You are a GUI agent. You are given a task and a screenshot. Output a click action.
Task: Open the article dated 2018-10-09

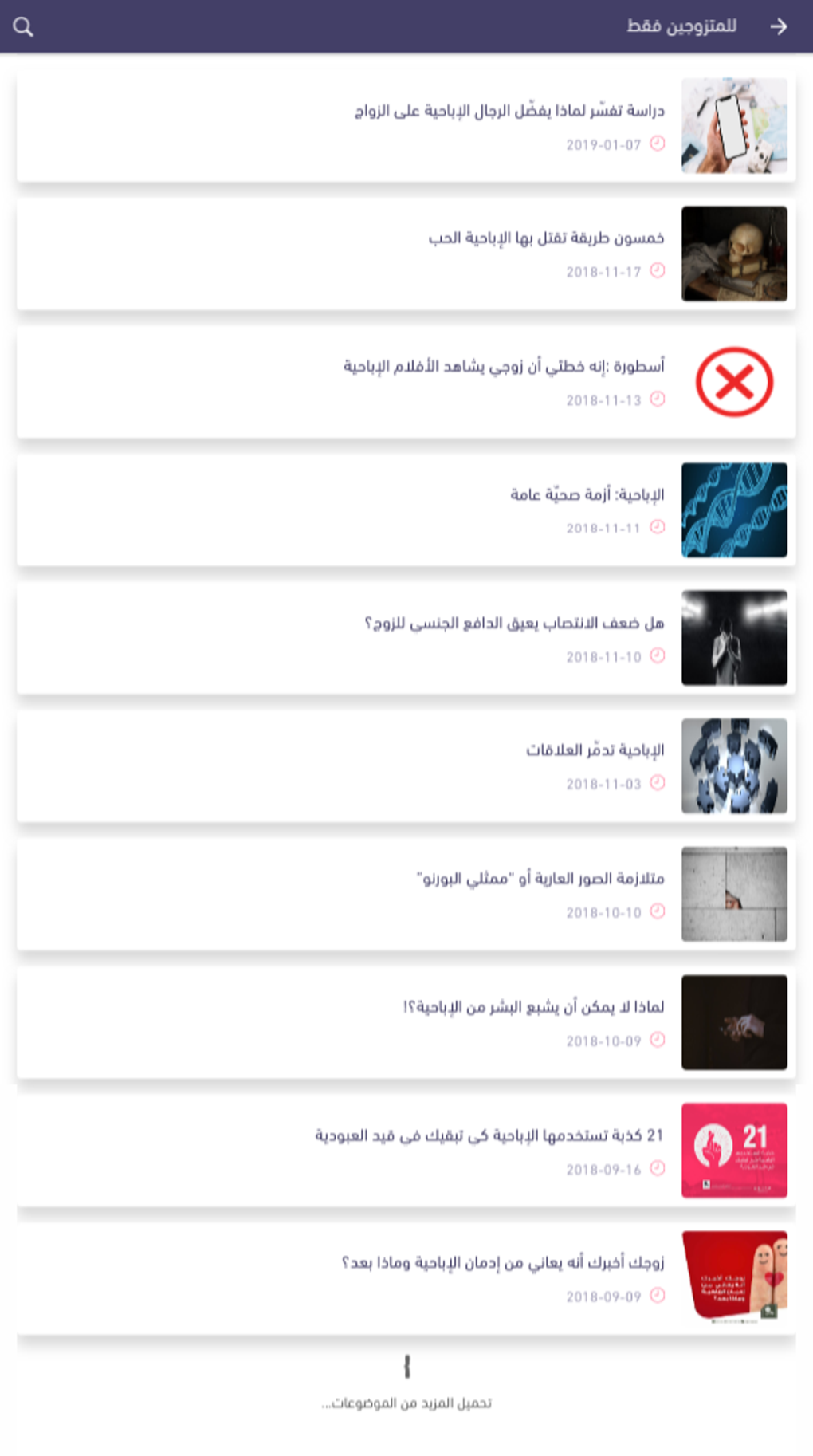click(533, 1008)
